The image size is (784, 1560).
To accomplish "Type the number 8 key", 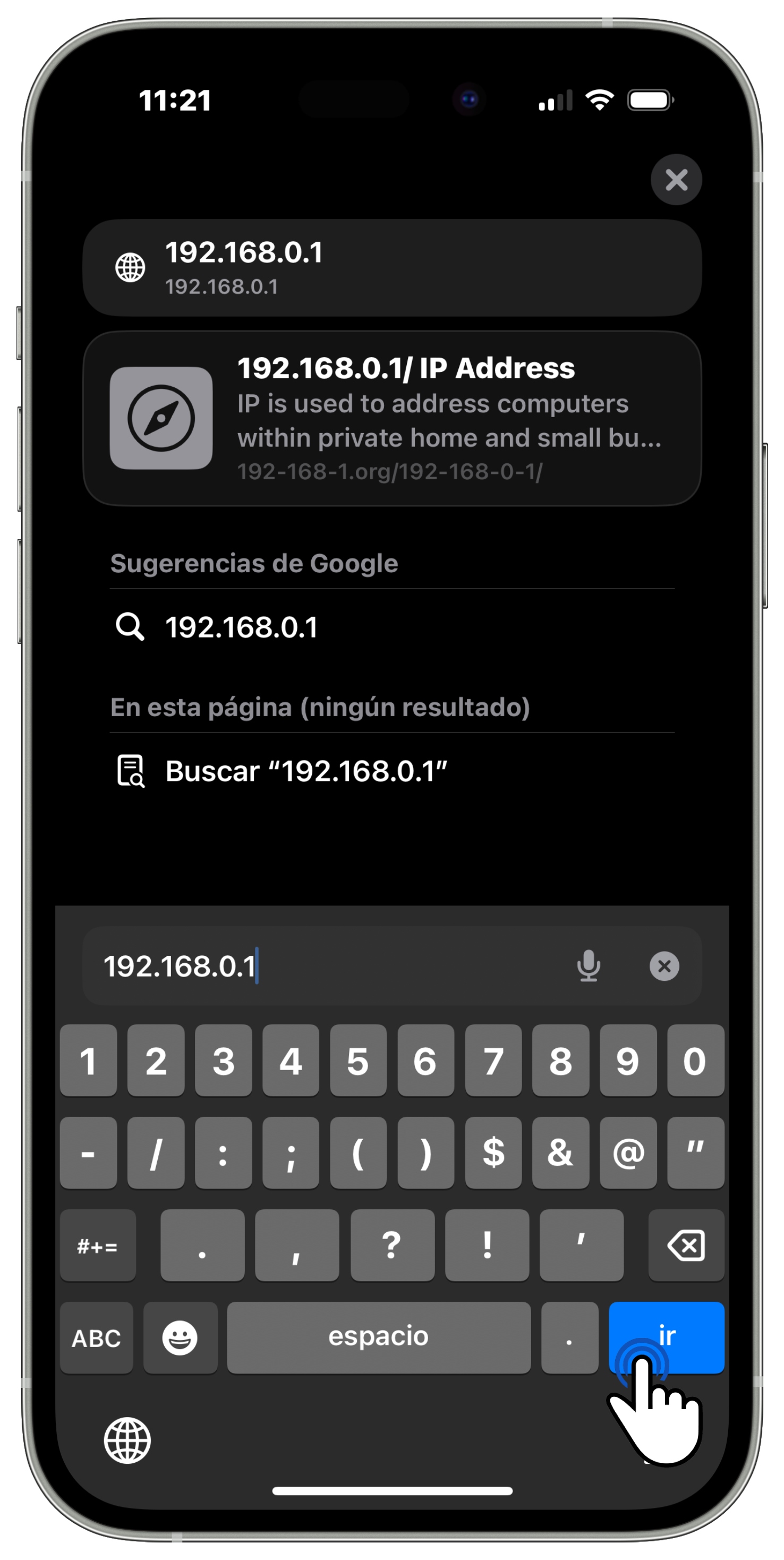I will [560, 1061].
